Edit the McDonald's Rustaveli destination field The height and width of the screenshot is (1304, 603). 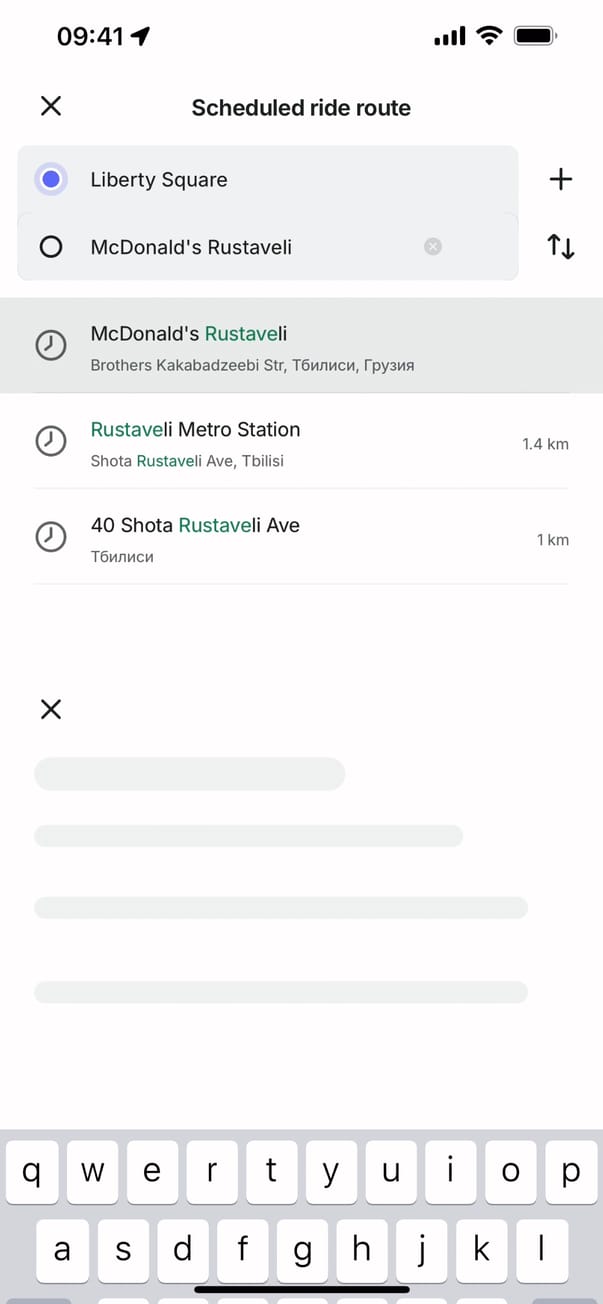coord(250,247)
